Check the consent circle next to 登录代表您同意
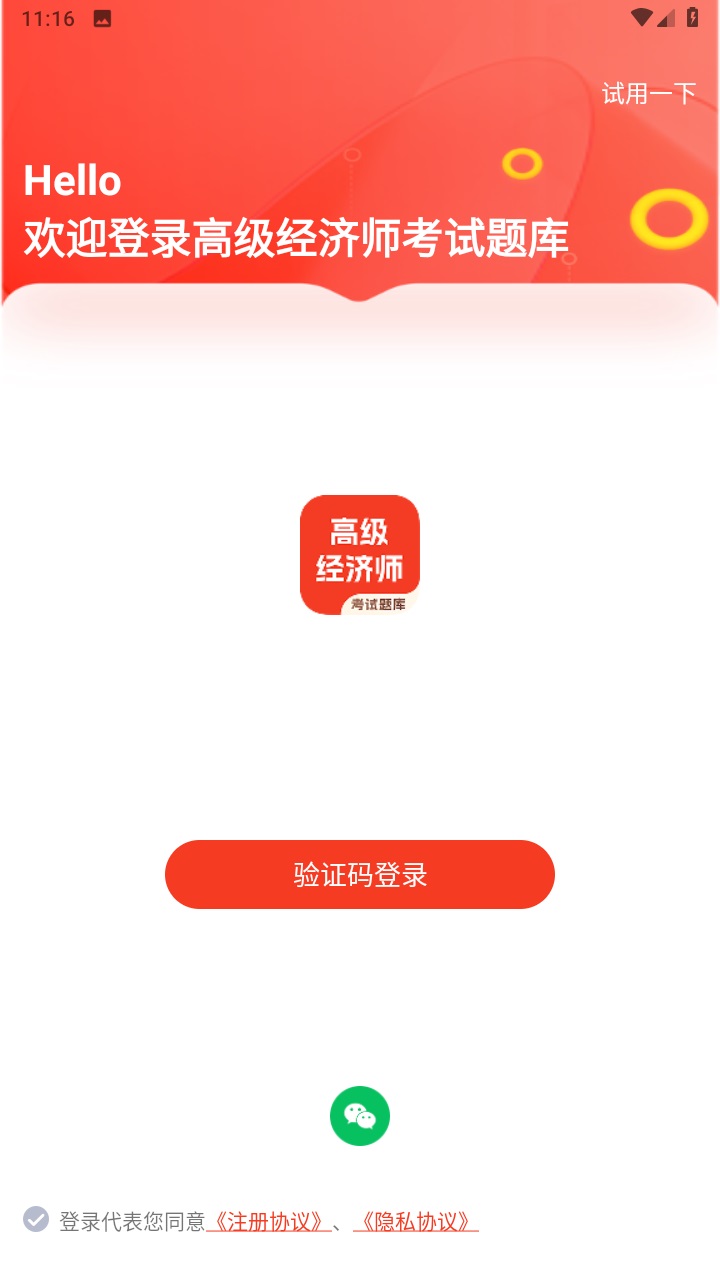 point(36,1218)
